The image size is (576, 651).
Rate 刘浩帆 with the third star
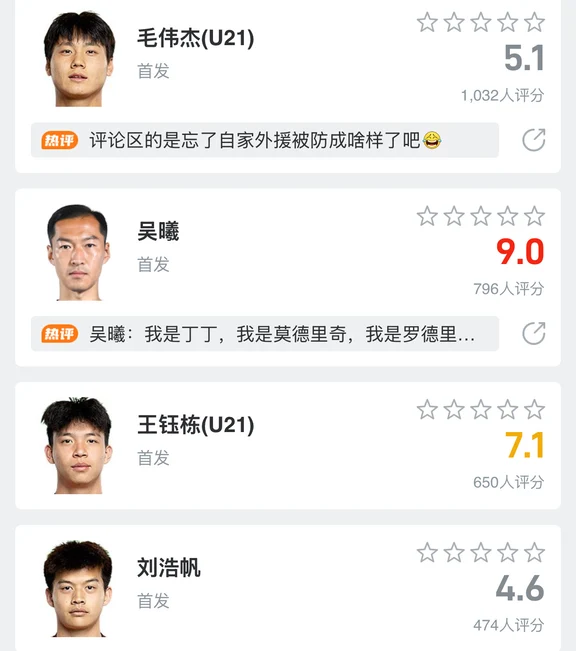point(481,552)
